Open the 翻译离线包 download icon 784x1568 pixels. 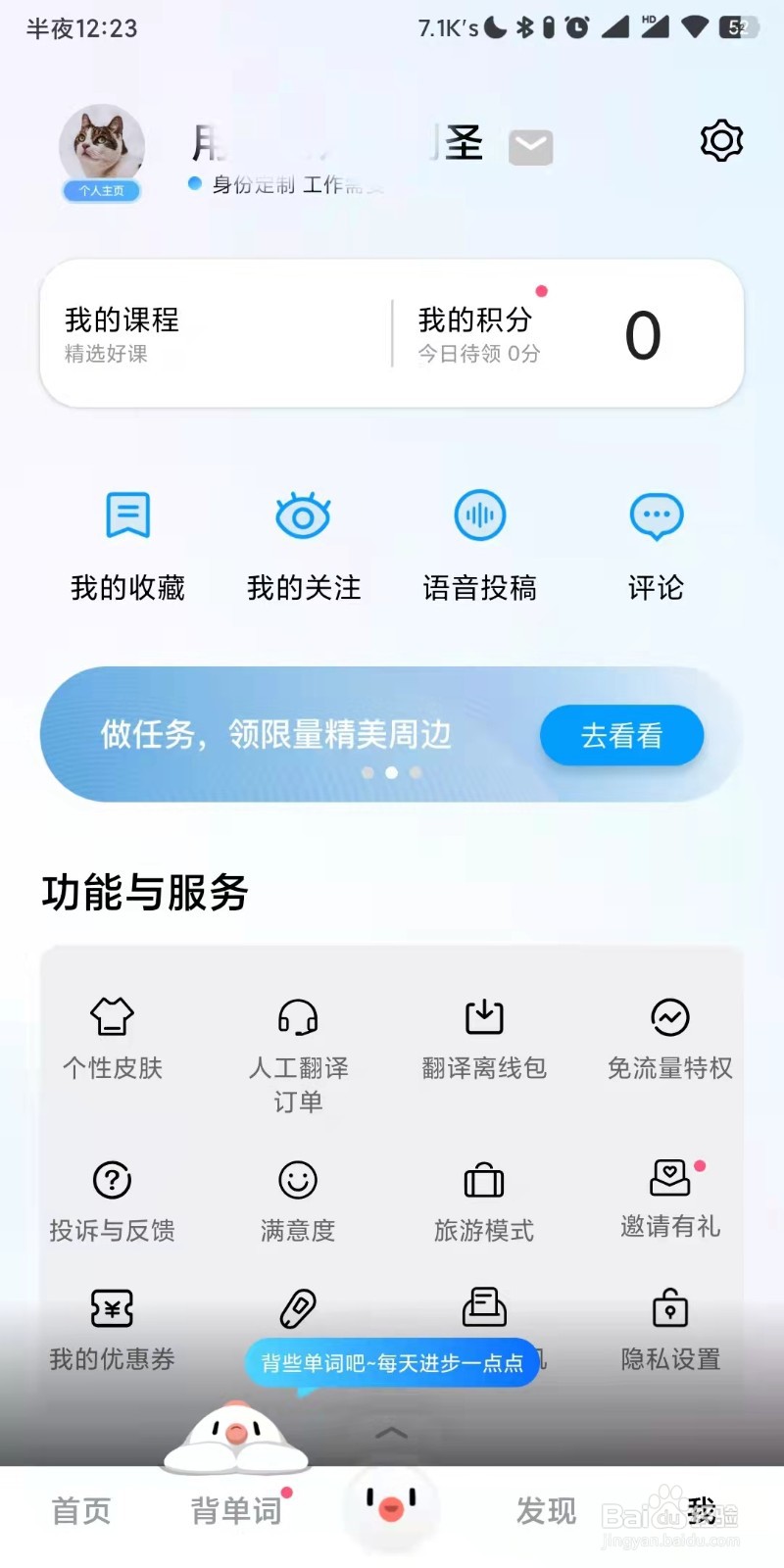(483, 1016)
